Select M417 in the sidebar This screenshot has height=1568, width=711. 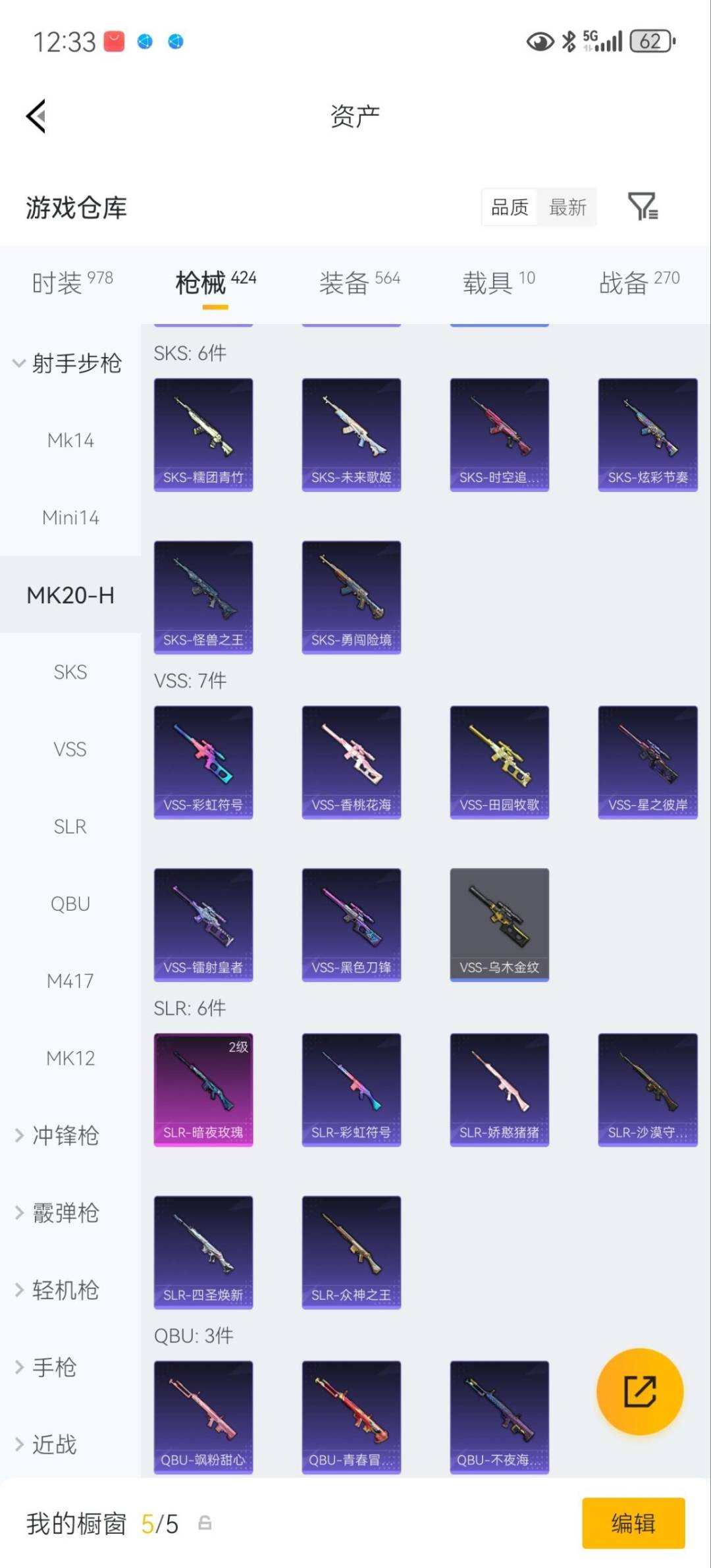(x=70, y=981)
